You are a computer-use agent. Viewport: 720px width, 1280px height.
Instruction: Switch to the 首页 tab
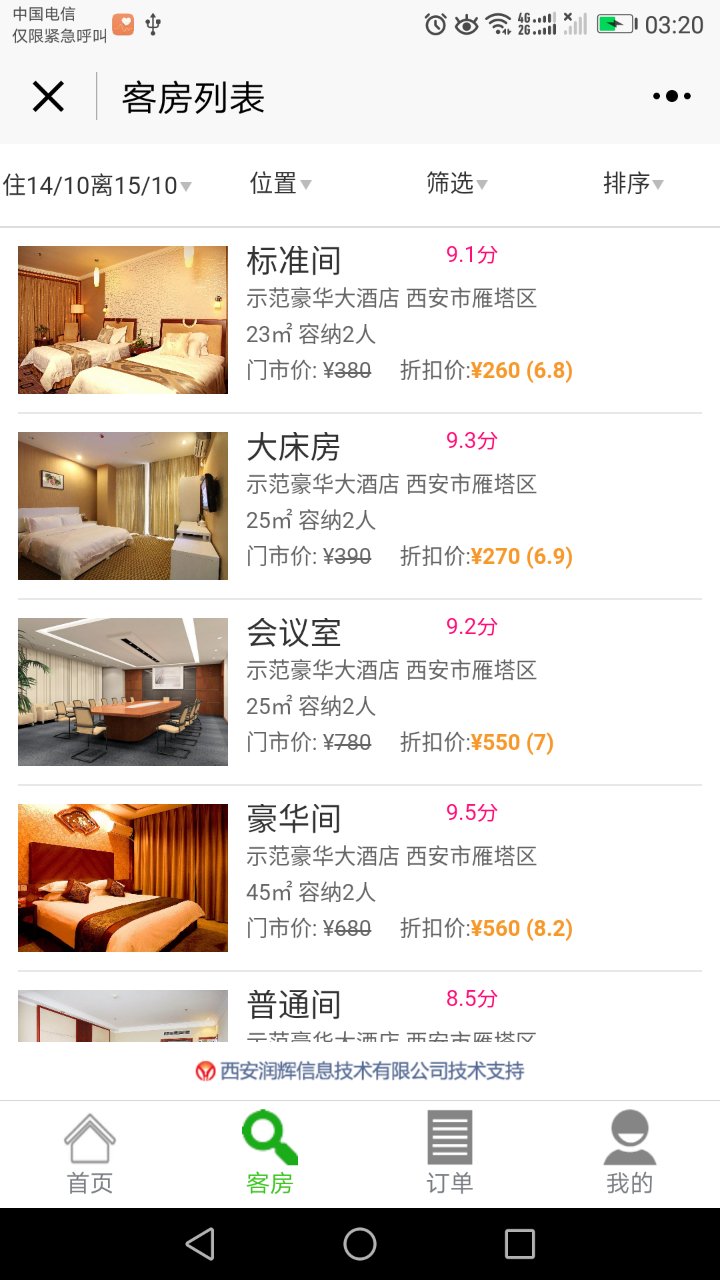pyautogui.click(x=90, y=1155)
